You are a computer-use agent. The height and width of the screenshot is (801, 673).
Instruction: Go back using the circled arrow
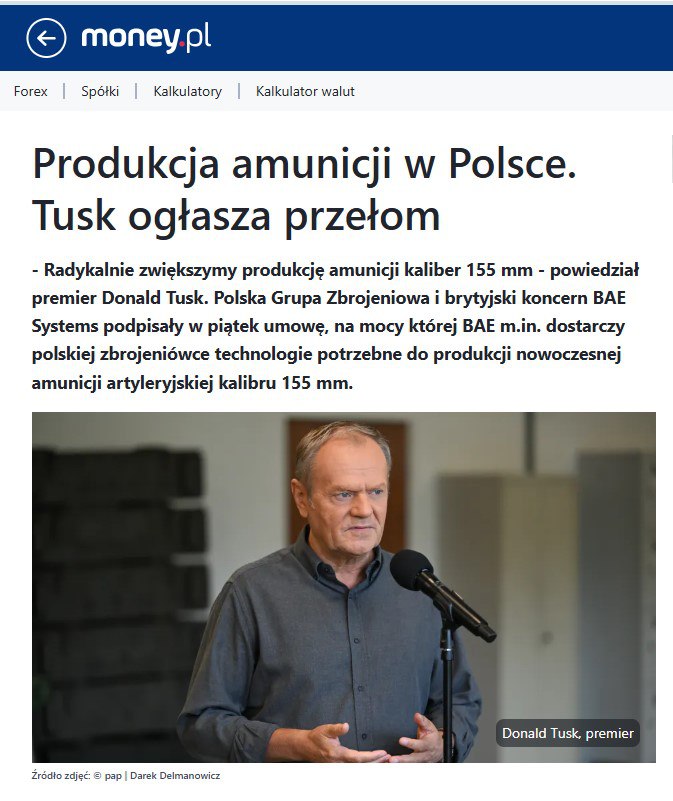click(x=46, y=39)
